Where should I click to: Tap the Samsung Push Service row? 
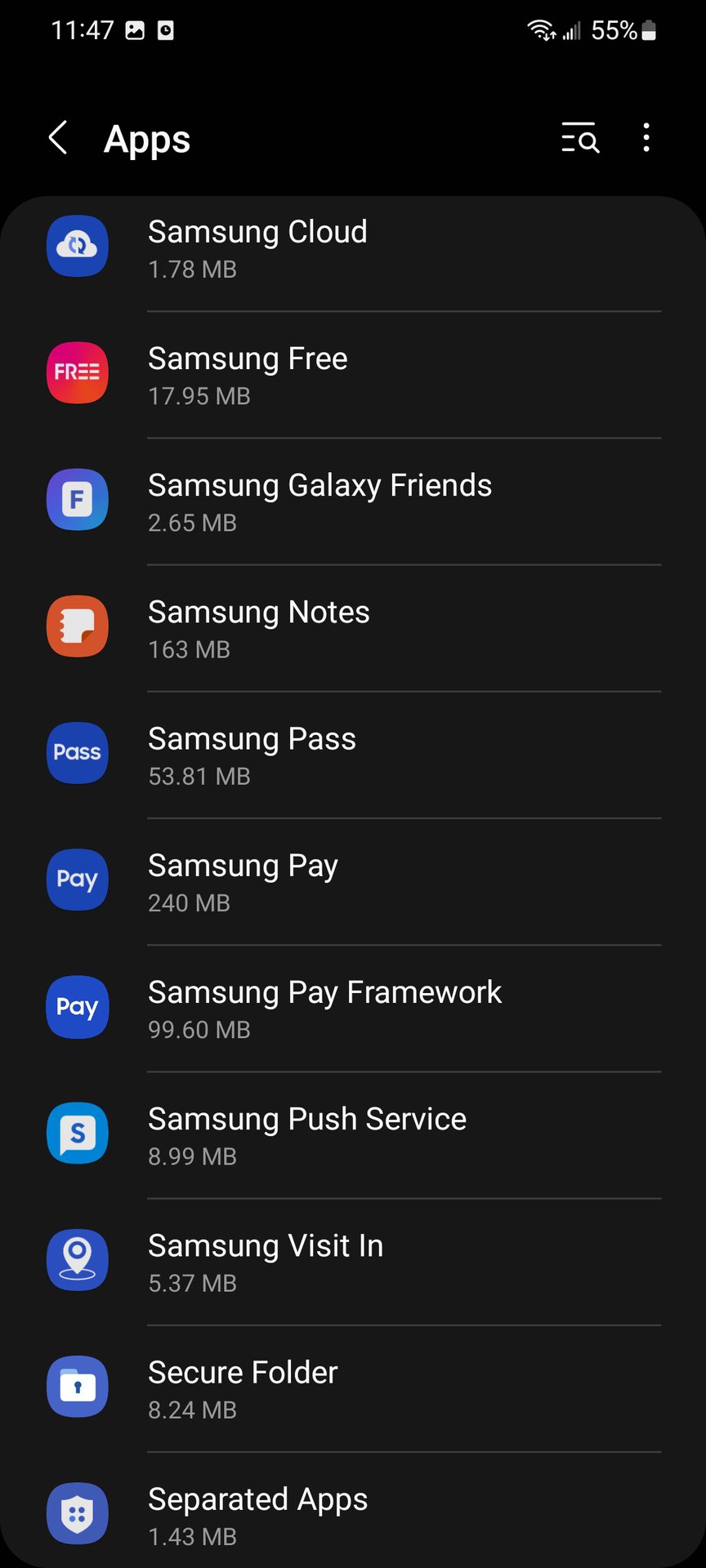click(353, 1134)
